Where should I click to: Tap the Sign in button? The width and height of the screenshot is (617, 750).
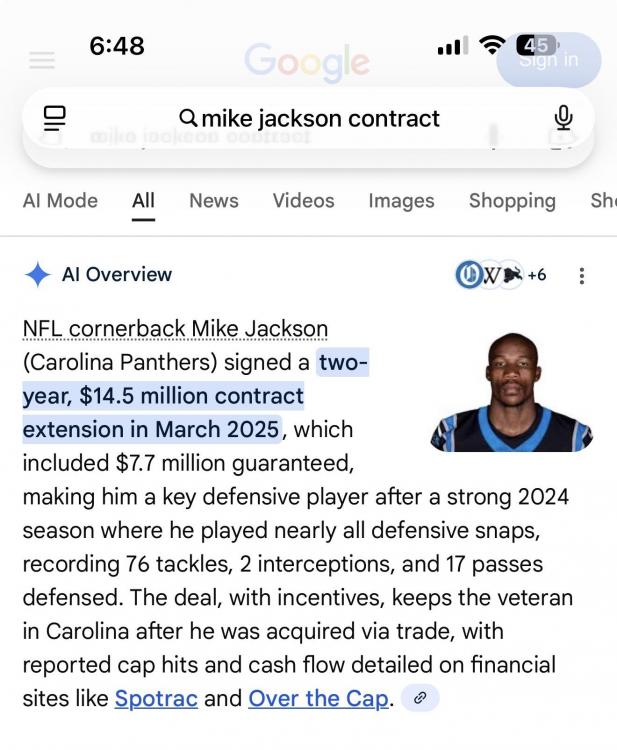click(549, 59)
